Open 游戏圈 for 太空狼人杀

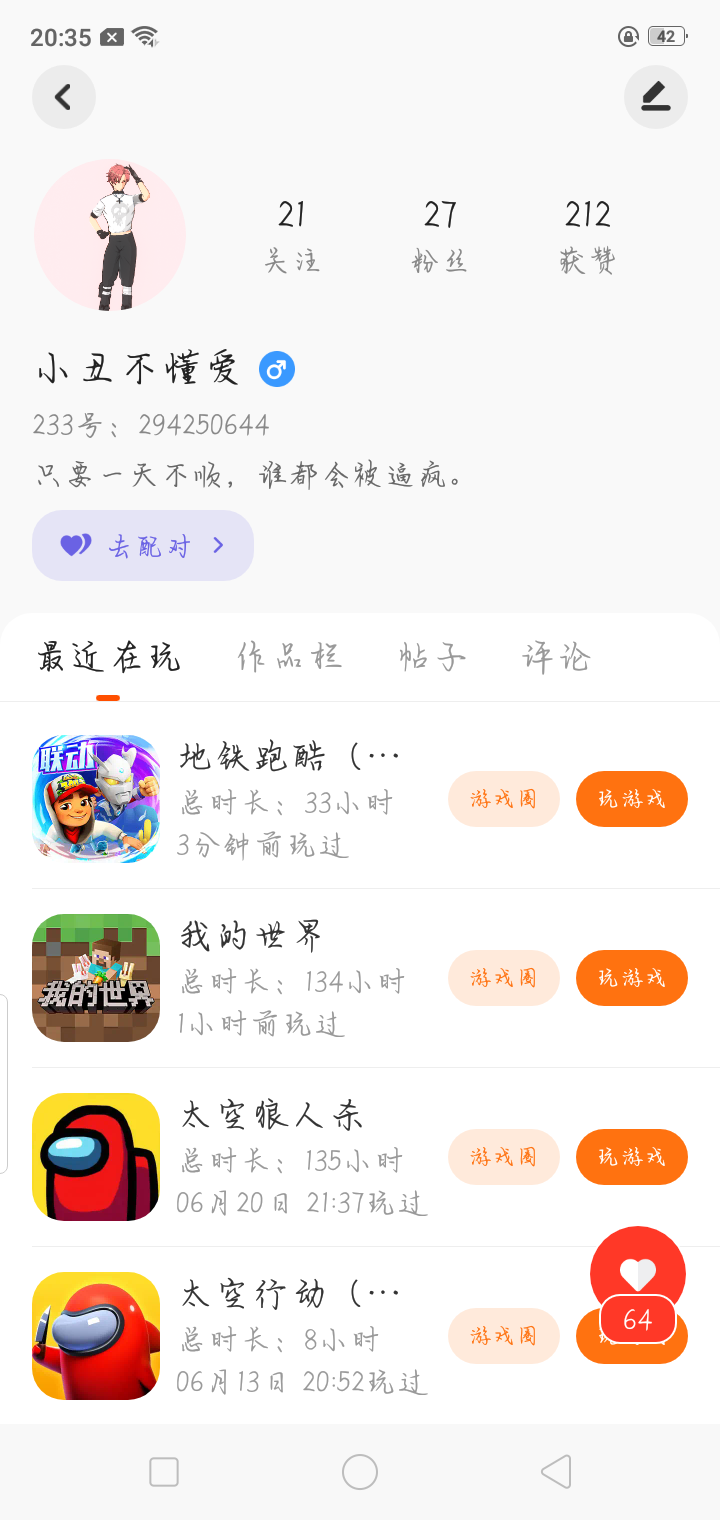click(503, 1157)
